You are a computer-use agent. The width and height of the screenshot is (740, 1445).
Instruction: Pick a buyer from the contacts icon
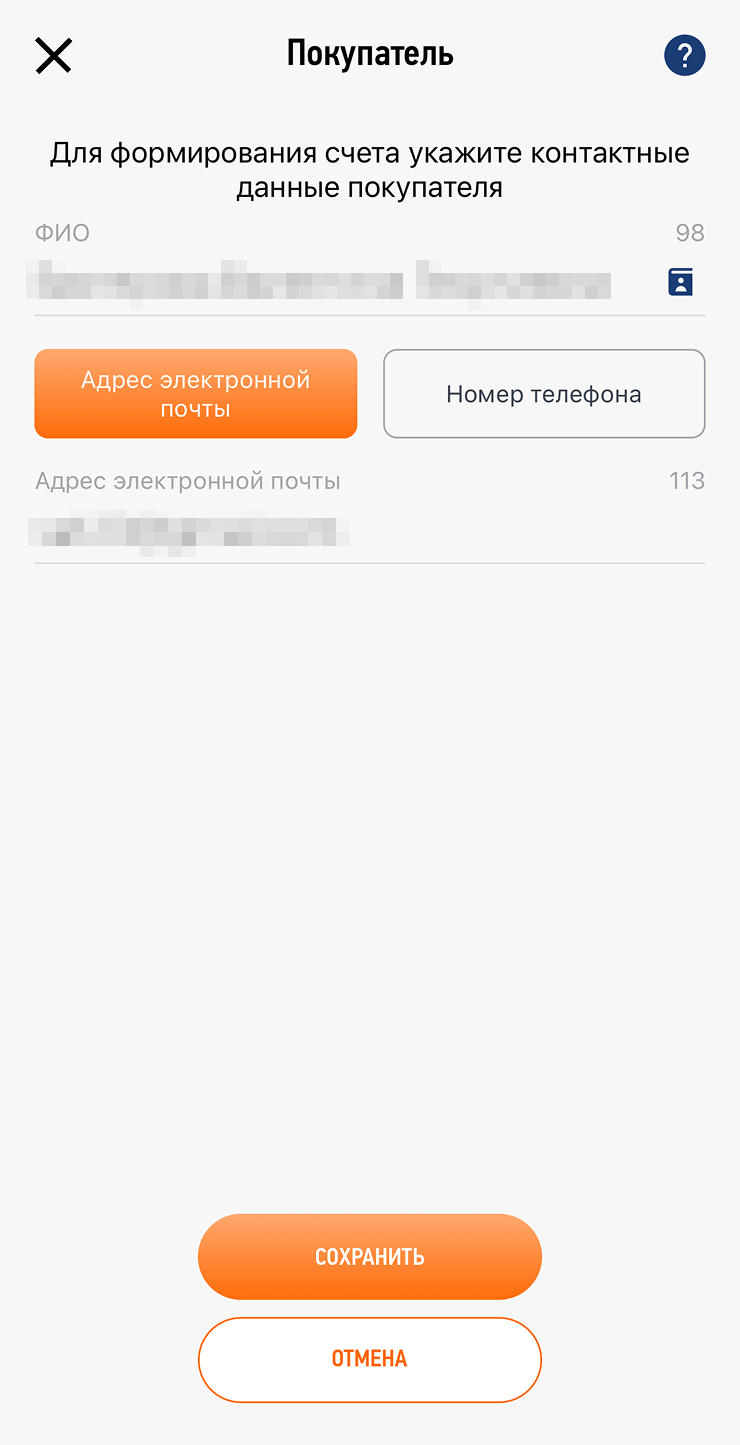tap(680, 281)
